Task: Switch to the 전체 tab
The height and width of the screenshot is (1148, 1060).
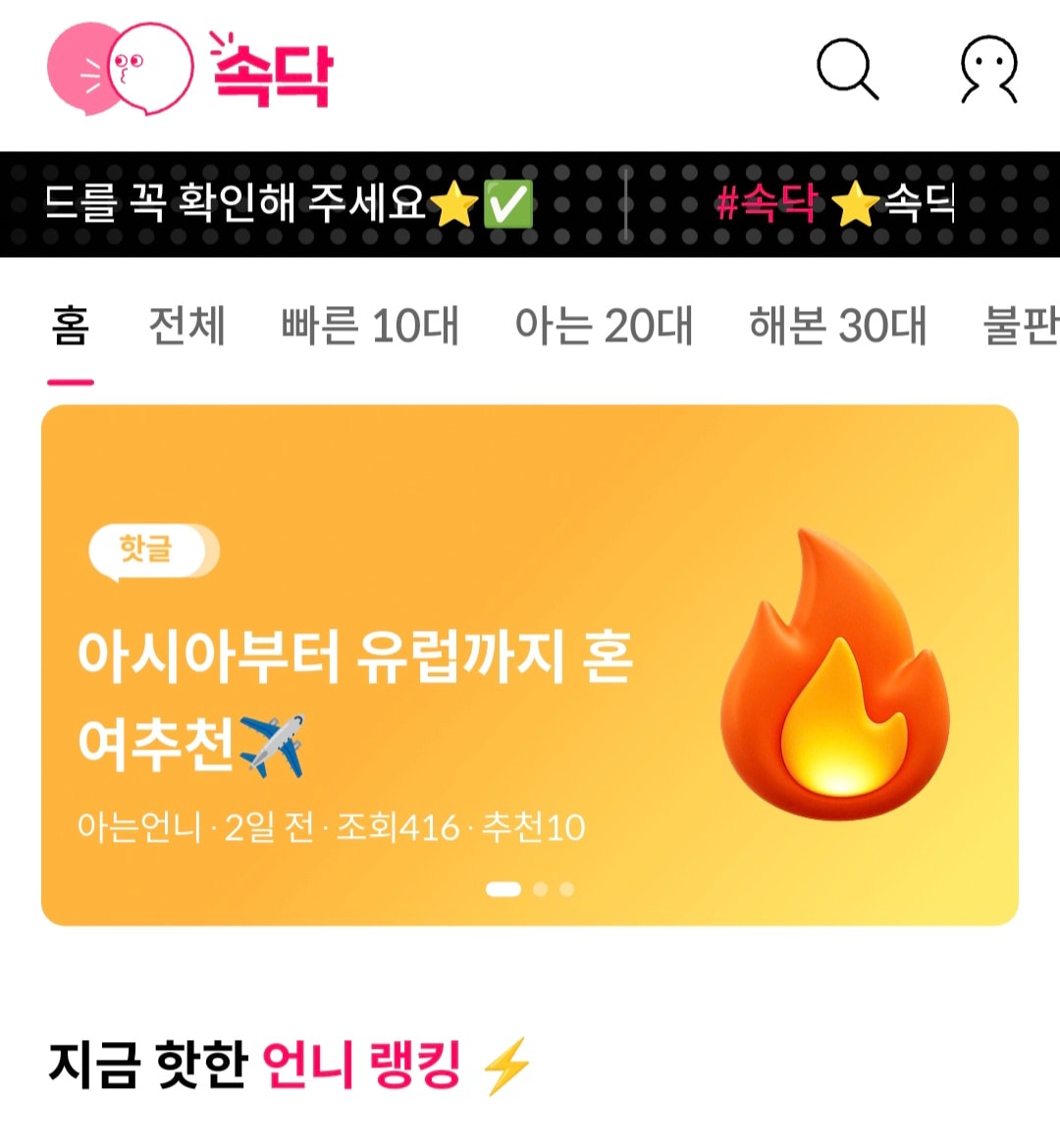Action: click(186, 326)
